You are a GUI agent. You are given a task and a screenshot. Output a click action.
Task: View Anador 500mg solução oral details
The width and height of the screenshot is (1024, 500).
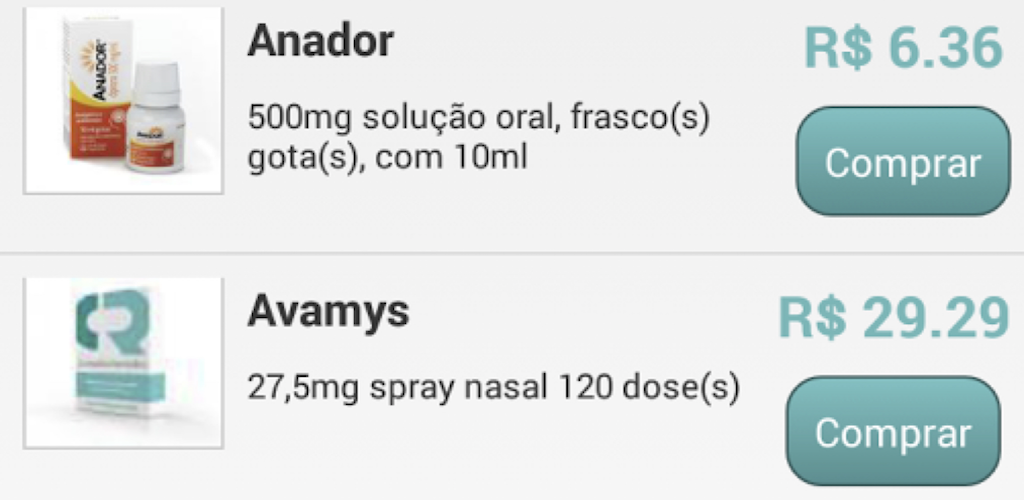[478, 138]
